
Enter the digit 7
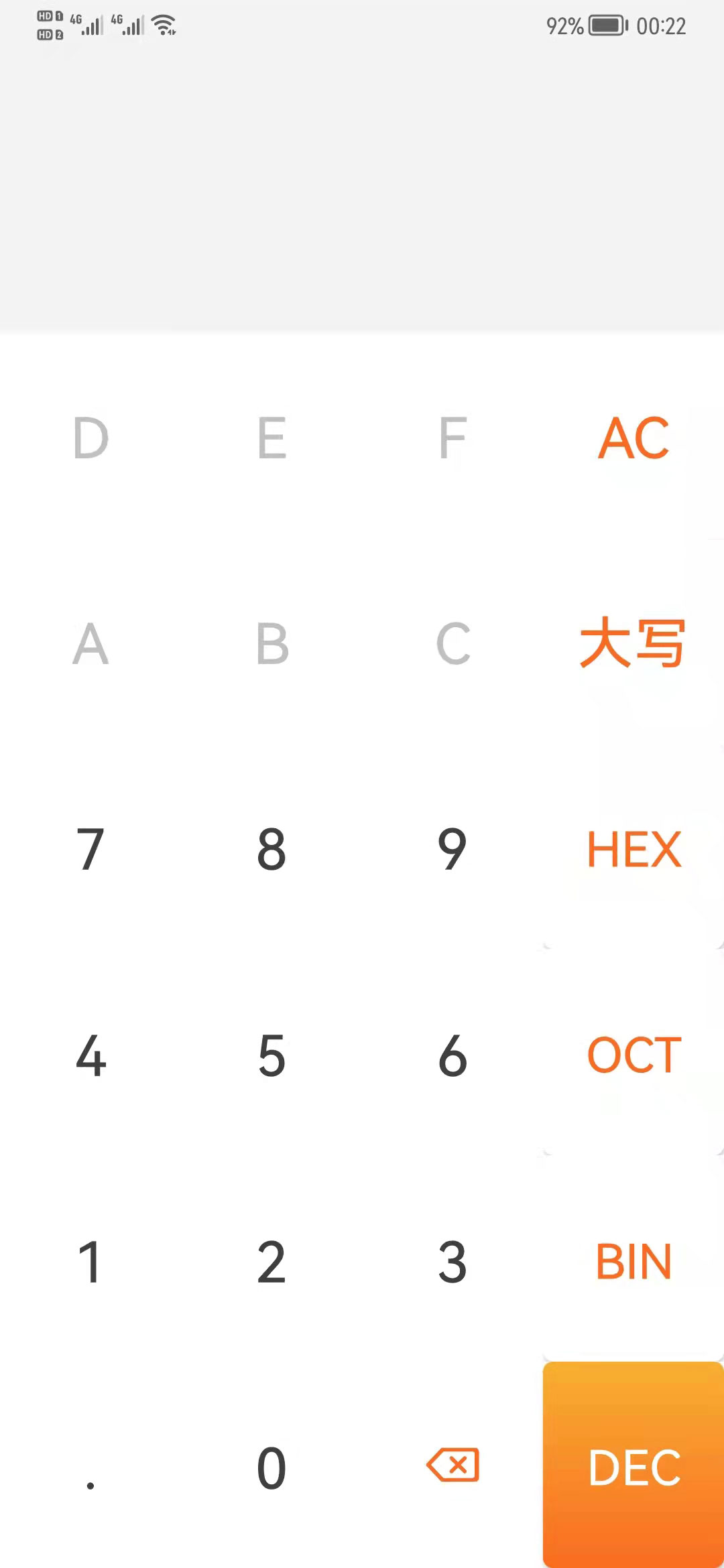coord(90,850)
